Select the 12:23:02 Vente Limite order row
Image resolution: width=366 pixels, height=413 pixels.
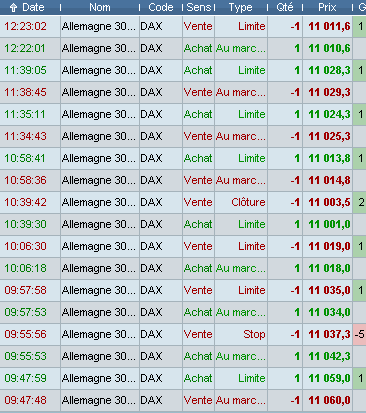[x=183, y=26]
